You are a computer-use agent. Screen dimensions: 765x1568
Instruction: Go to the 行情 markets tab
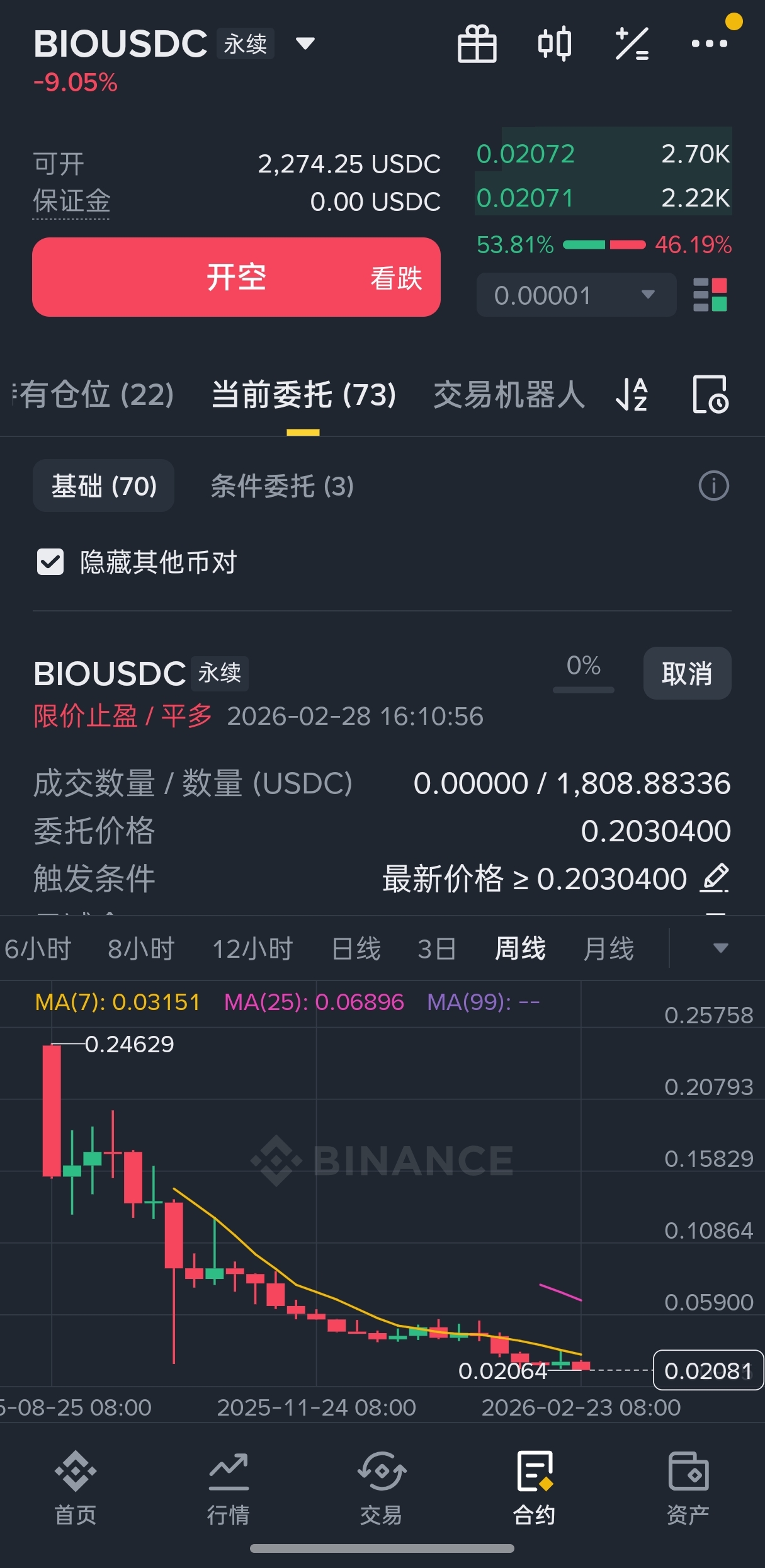[229, 1487]
